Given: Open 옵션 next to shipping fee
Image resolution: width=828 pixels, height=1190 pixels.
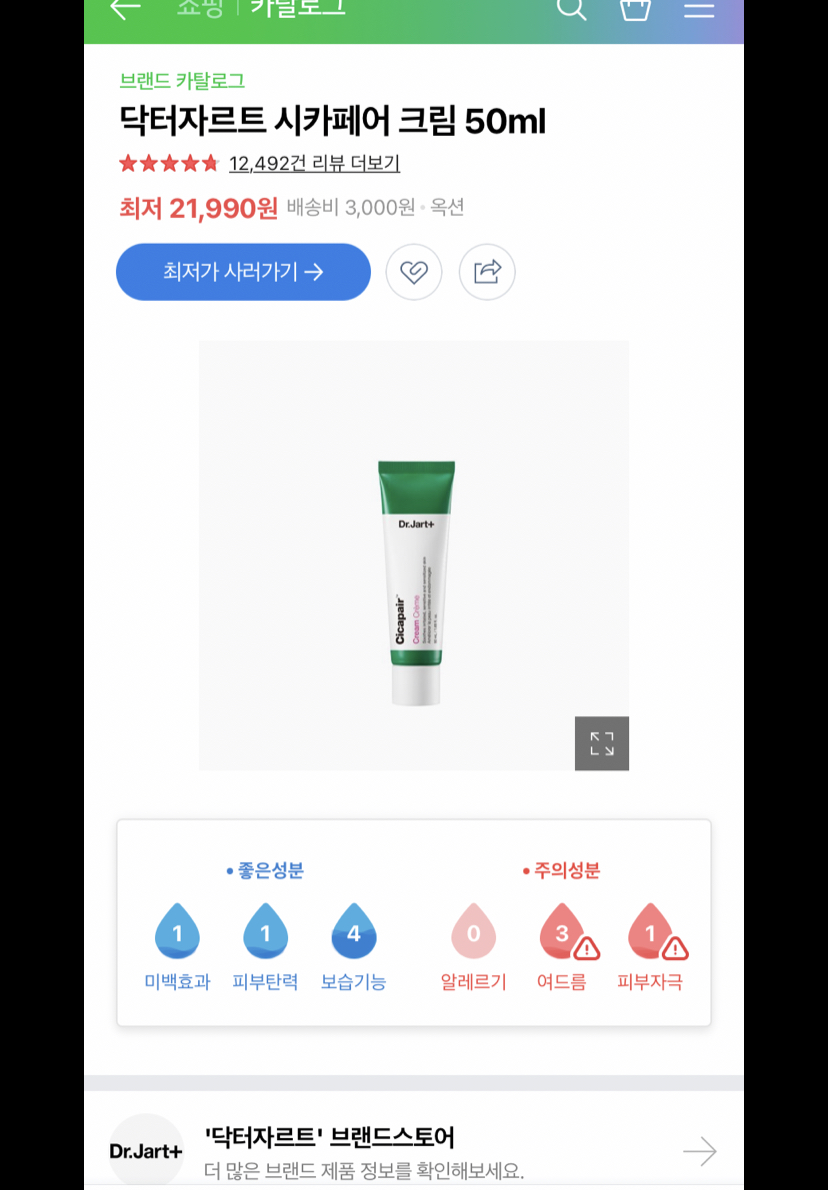Looking at the screenshot, I should click(447, 208).
